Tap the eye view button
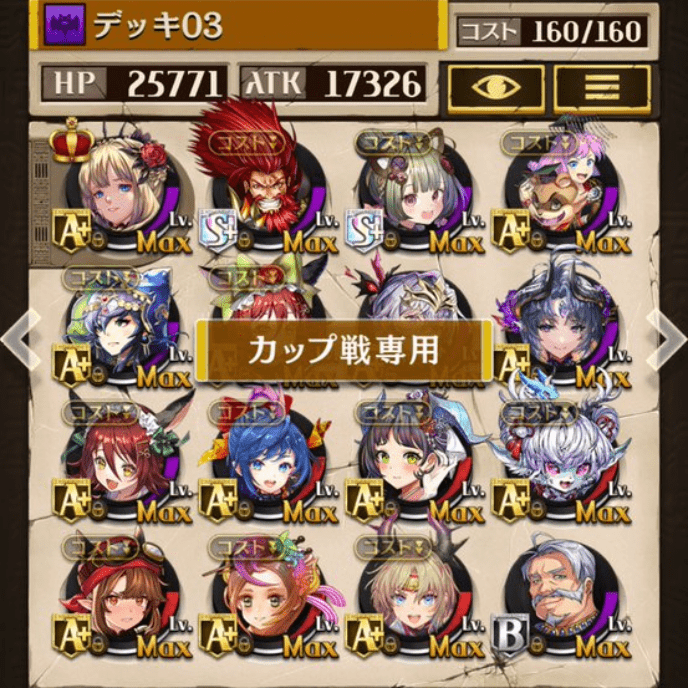The height and width of the screenshot is (688, 688). click(x=496, y=88)
